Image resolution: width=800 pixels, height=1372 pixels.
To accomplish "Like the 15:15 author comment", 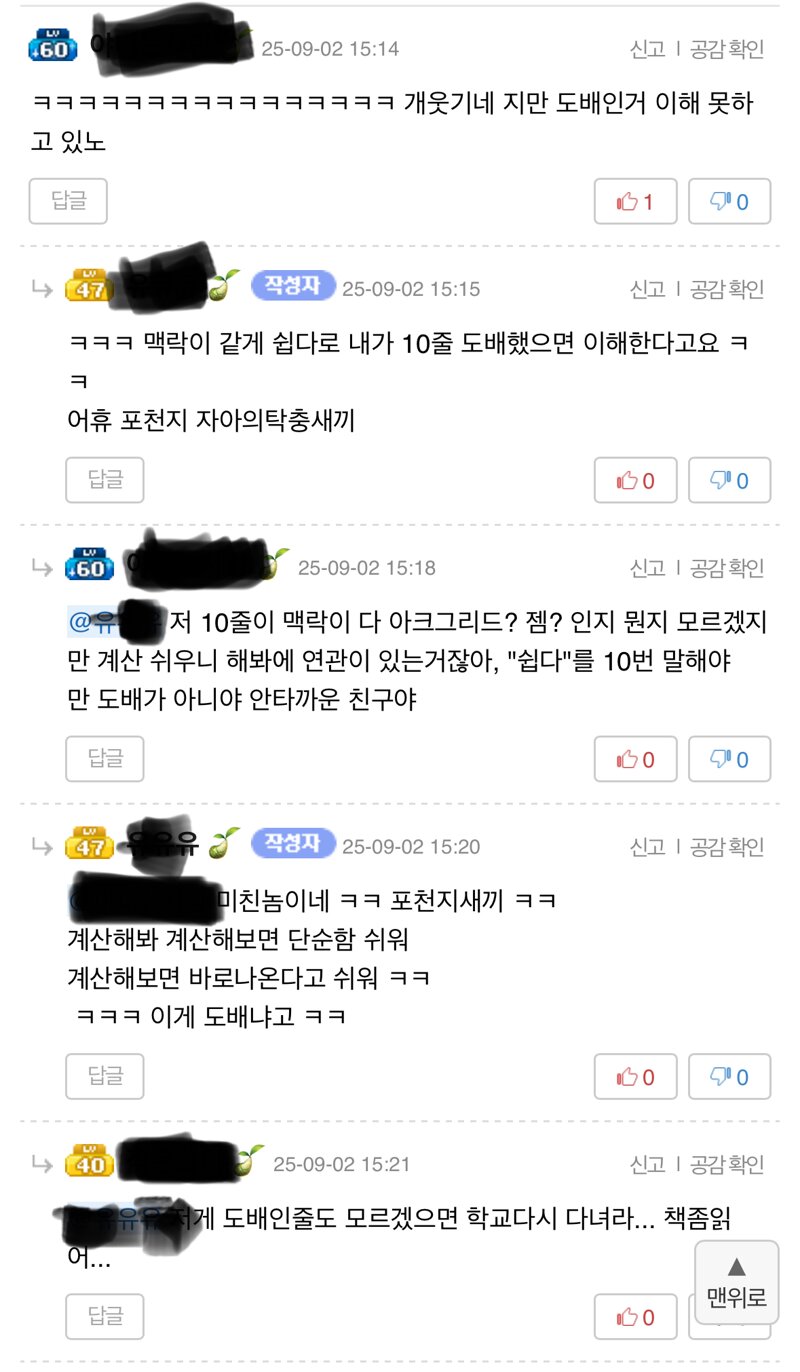I will tap(635, 480).
